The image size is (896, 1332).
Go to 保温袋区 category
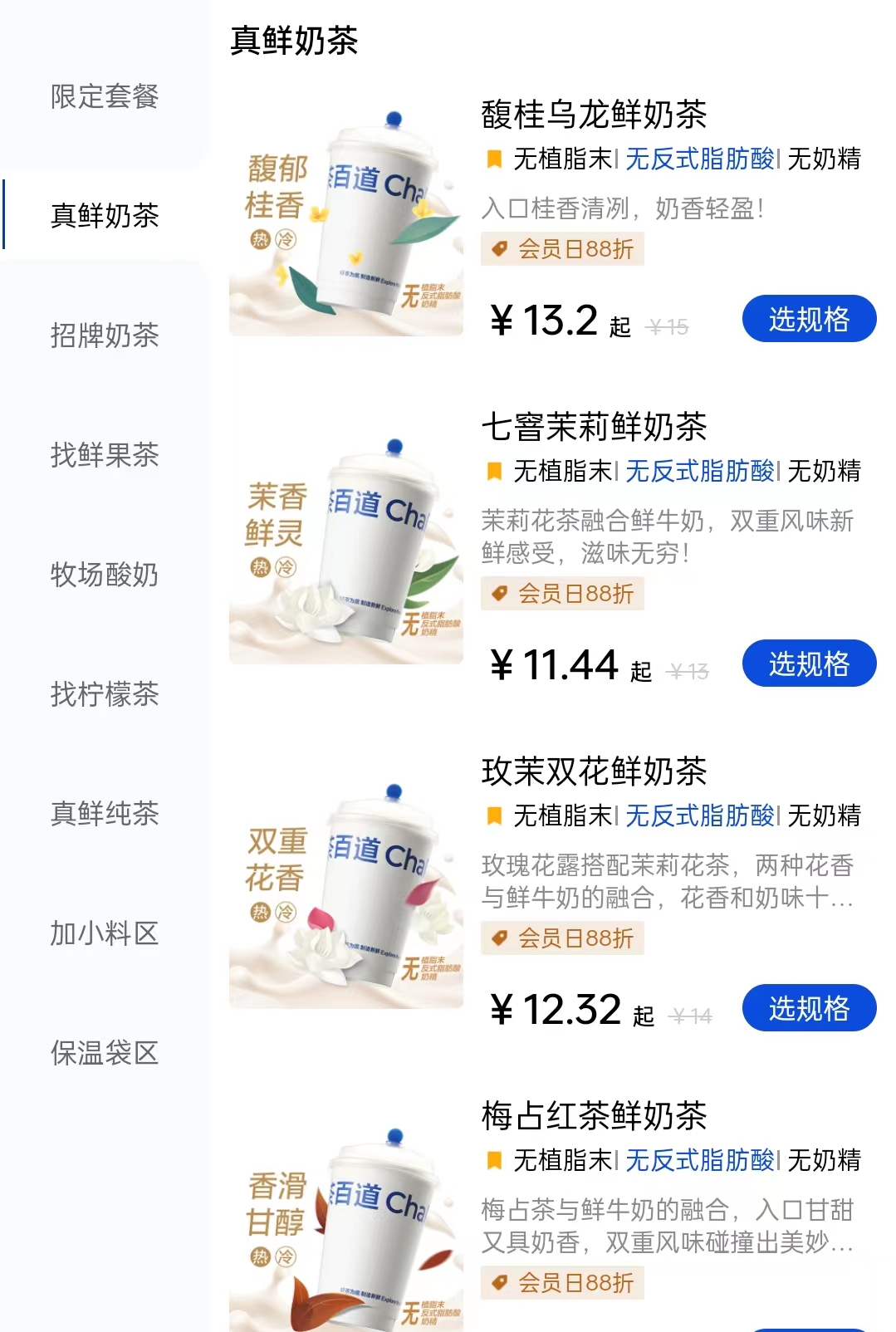pyautogui.click(x=105, y=1053)
